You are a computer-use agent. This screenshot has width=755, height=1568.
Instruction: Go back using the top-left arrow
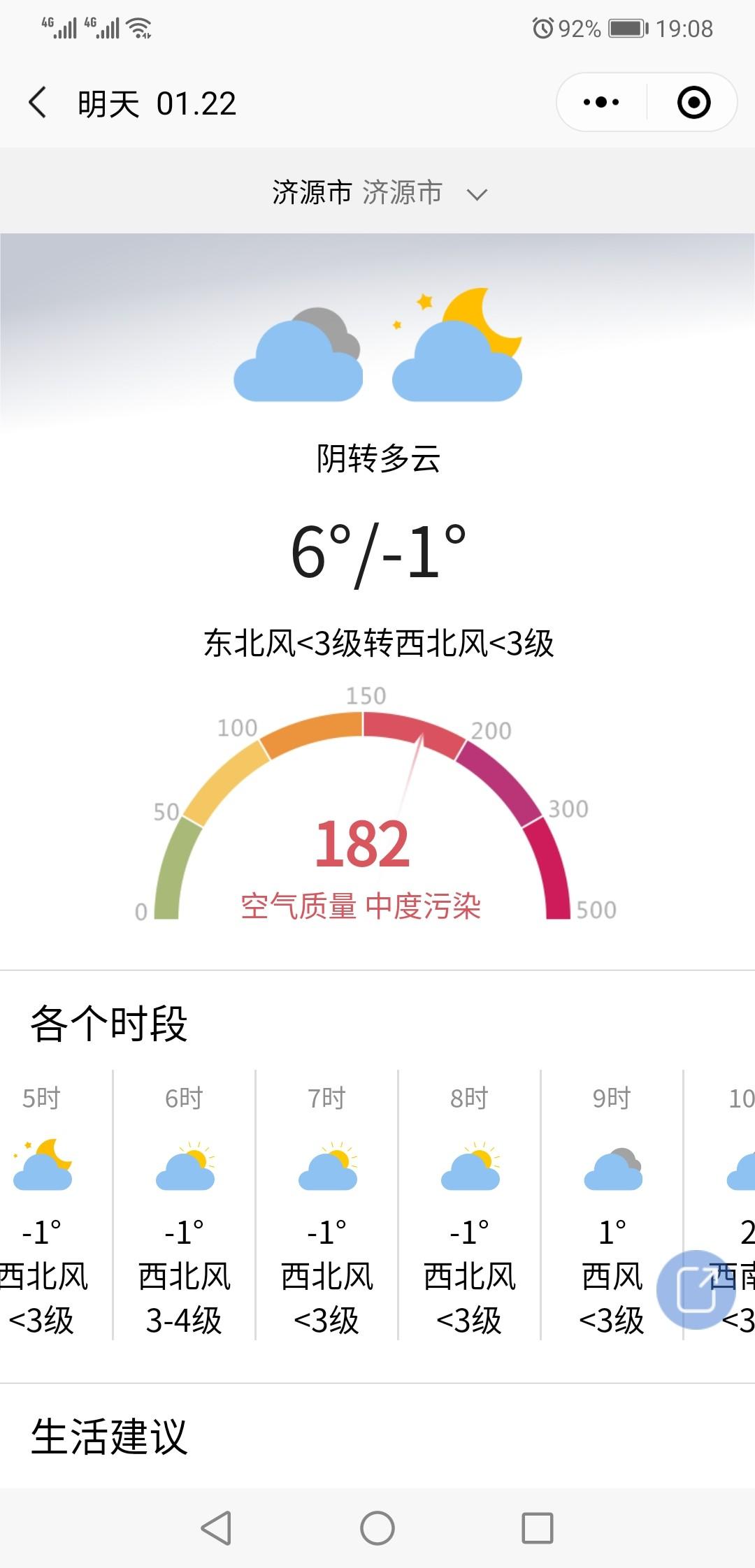click(x=38, y=103)
